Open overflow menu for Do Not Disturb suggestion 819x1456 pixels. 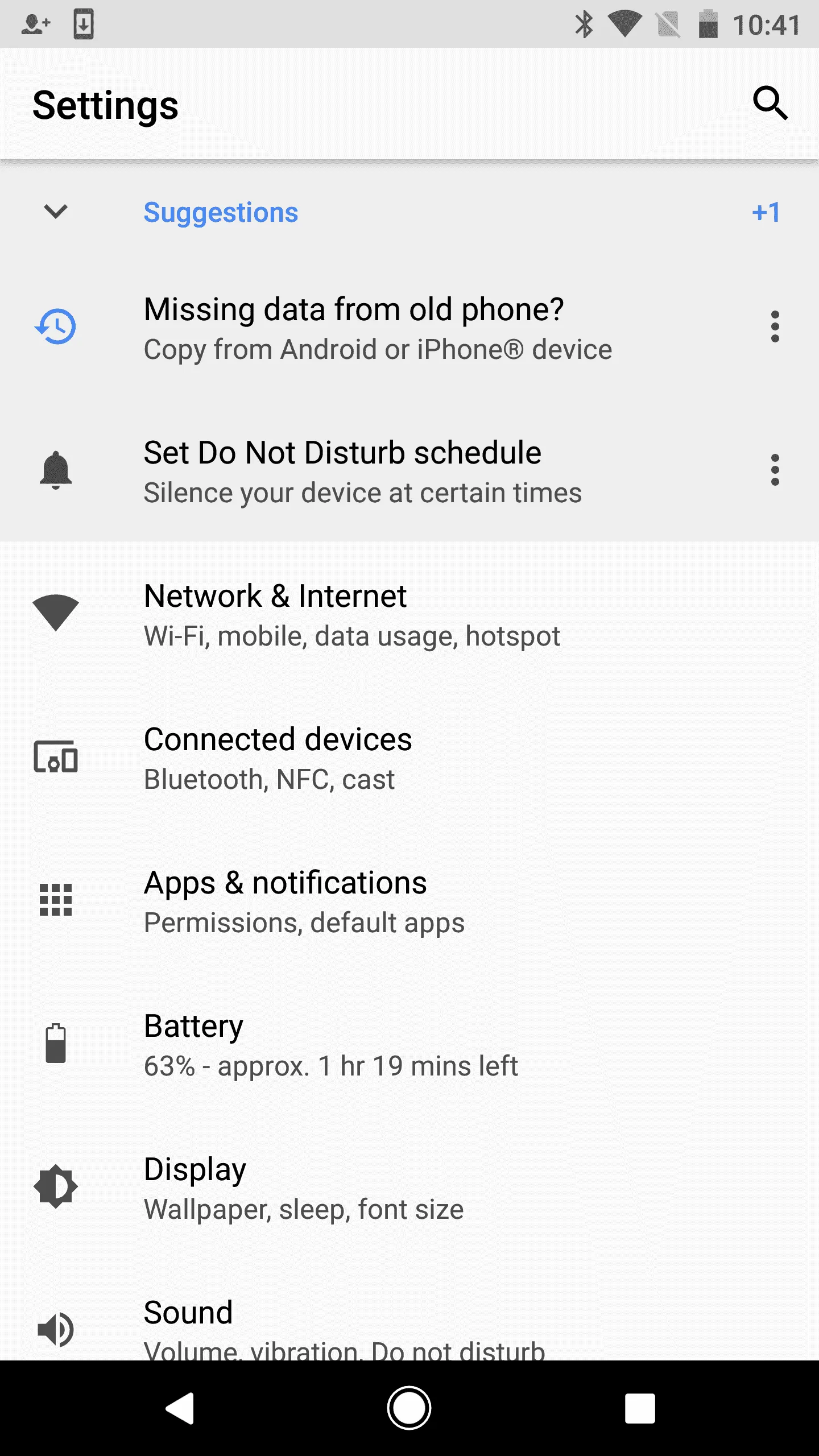[775, 470]
